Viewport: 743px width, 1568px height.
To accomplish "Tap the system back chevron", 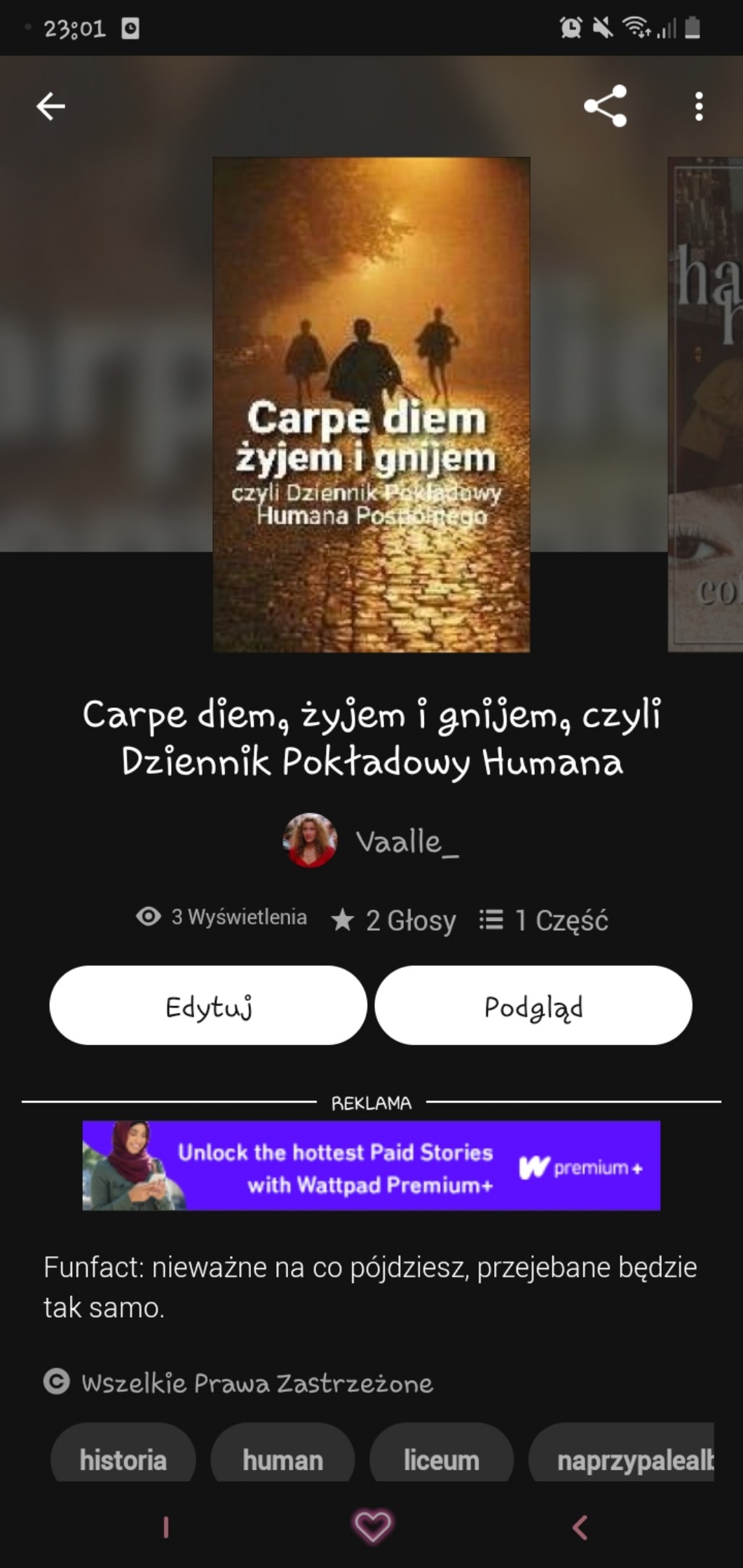I will pos(580,1527).
